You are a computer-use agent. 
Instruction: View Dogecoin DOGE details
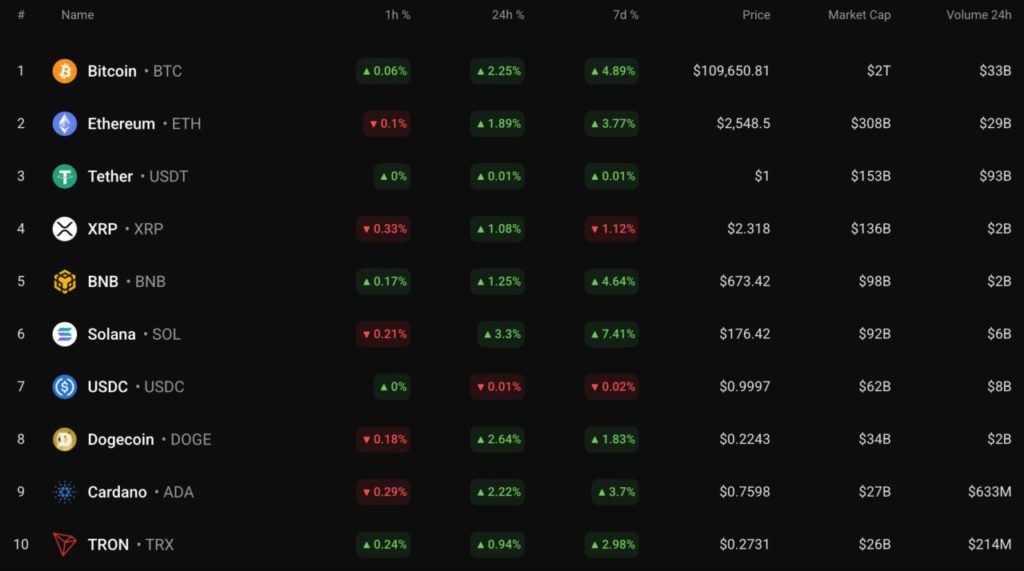pos(121,439)
